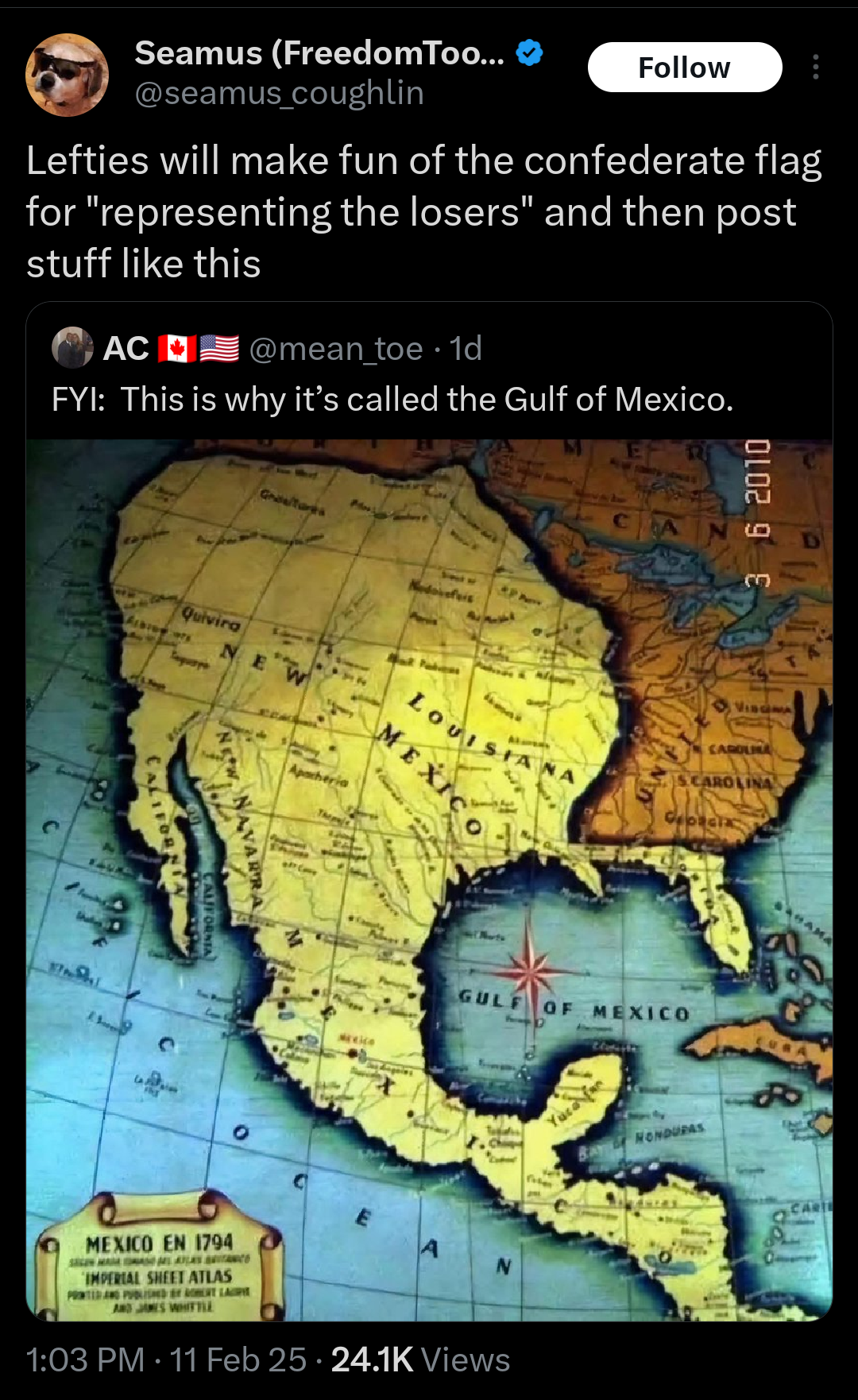Viewport: 858px width, 1400px height.
Task: Open the @seamus_coughlin profile handle
Action: (279, 93)
